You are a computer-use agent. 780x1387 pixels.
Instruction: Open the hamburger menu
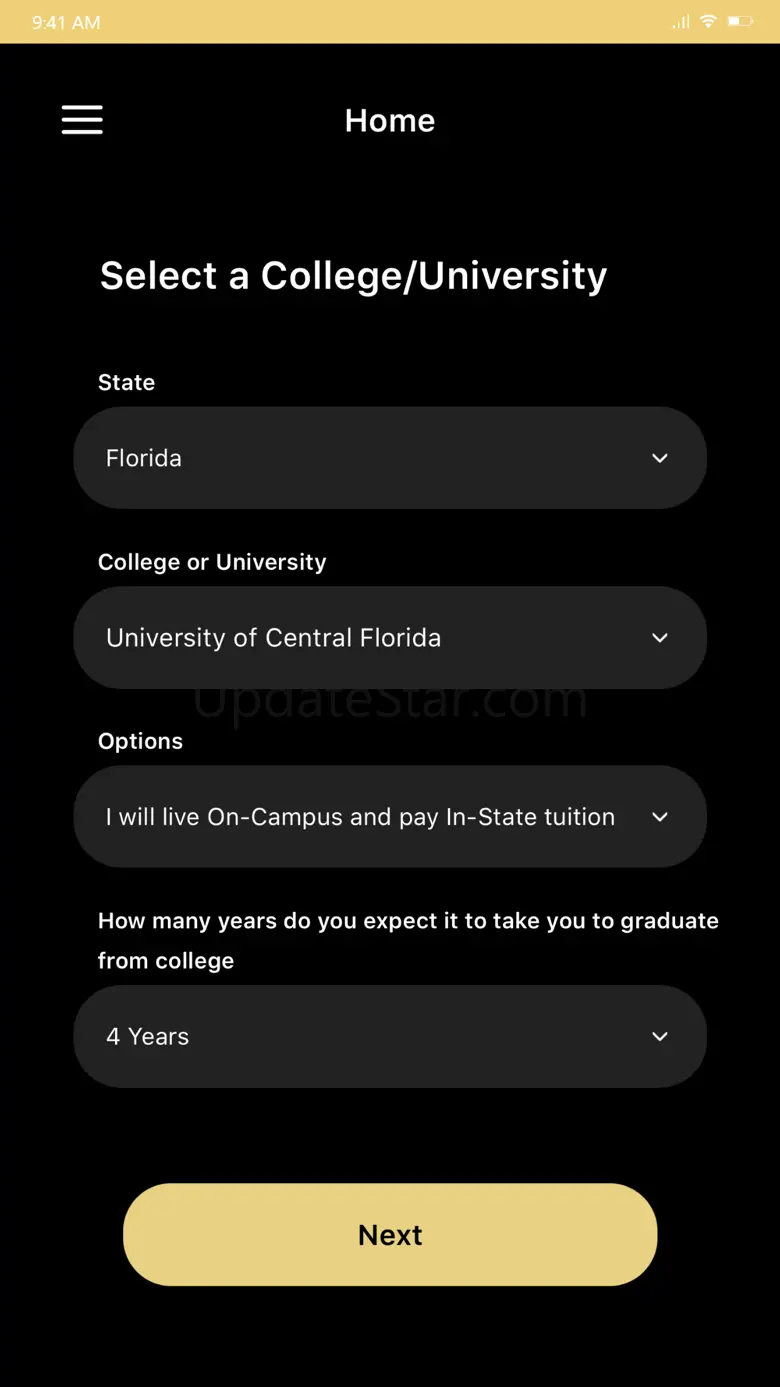click(82, 120)
